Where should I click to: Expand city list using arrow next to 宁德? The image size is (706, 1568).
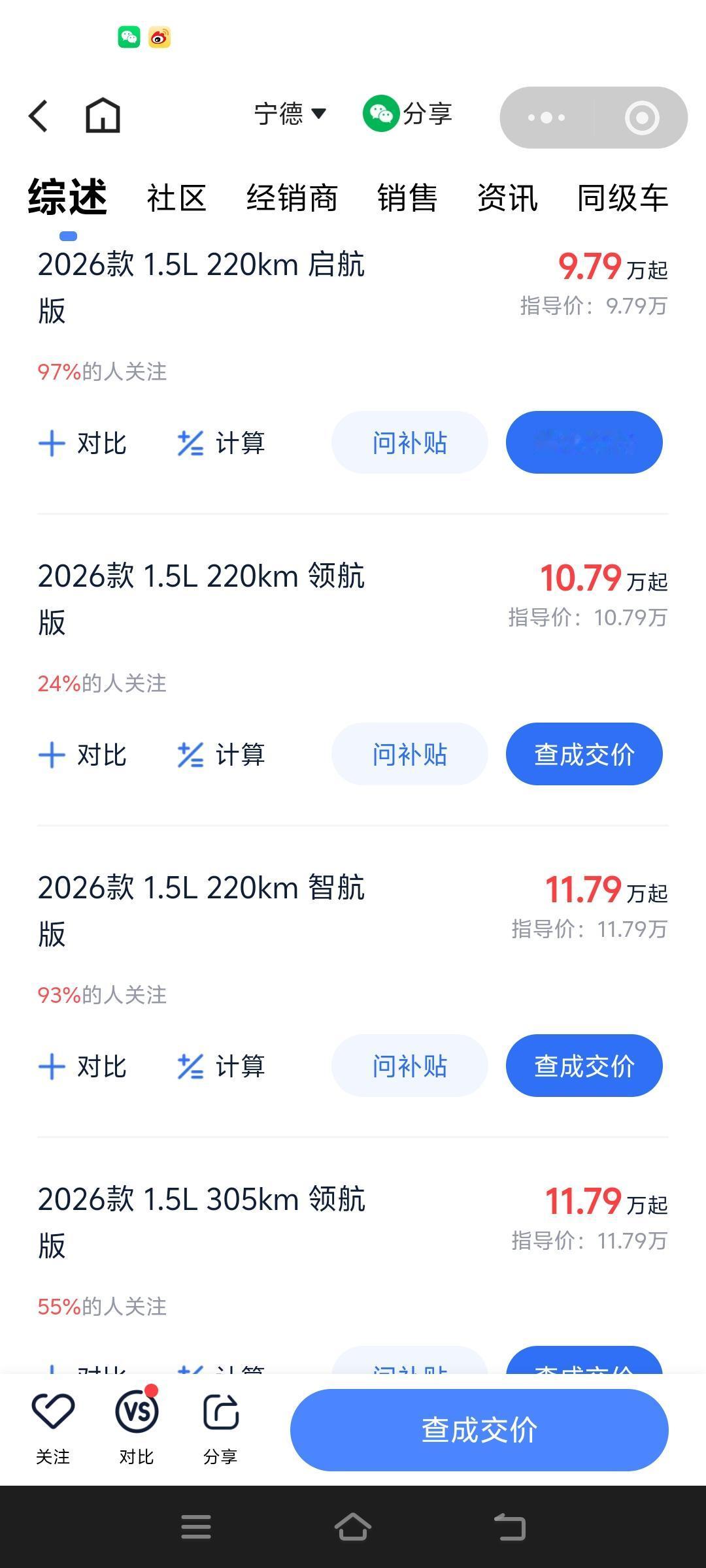(x=318, y=114)
